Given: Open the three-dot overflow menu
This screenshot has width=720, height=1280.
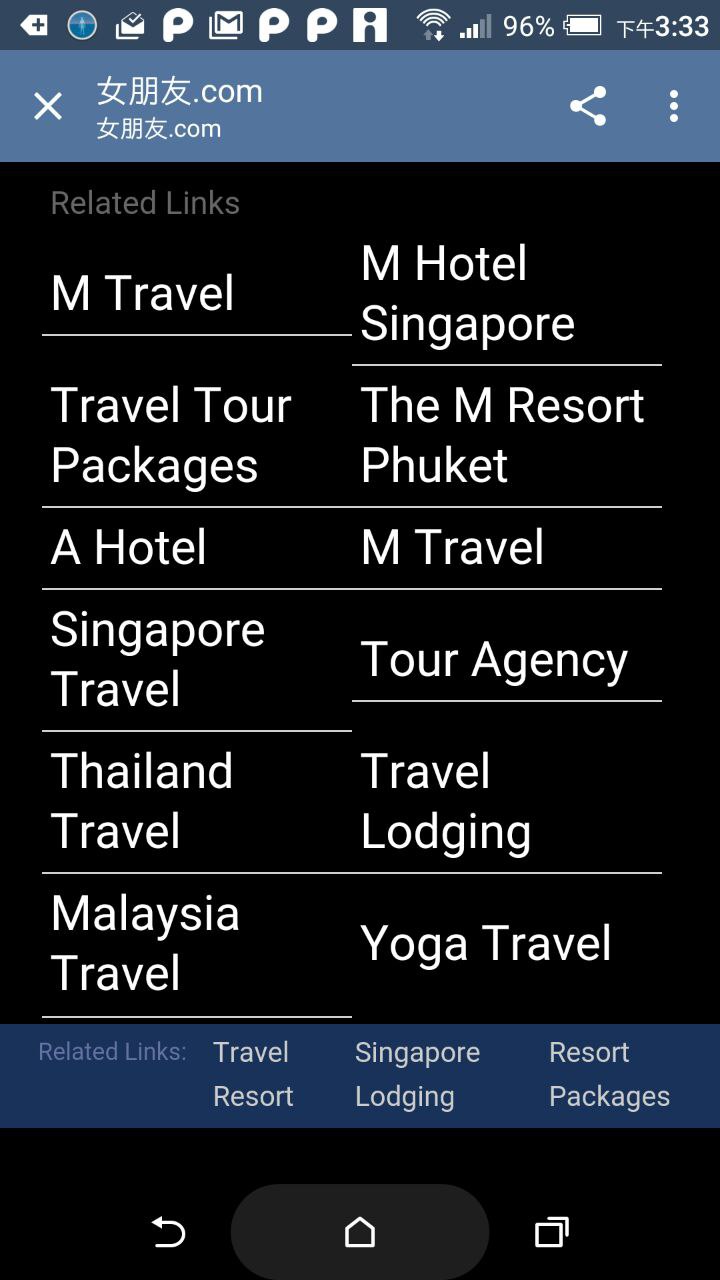Looking at the screenshot, I should pos(674,106).
